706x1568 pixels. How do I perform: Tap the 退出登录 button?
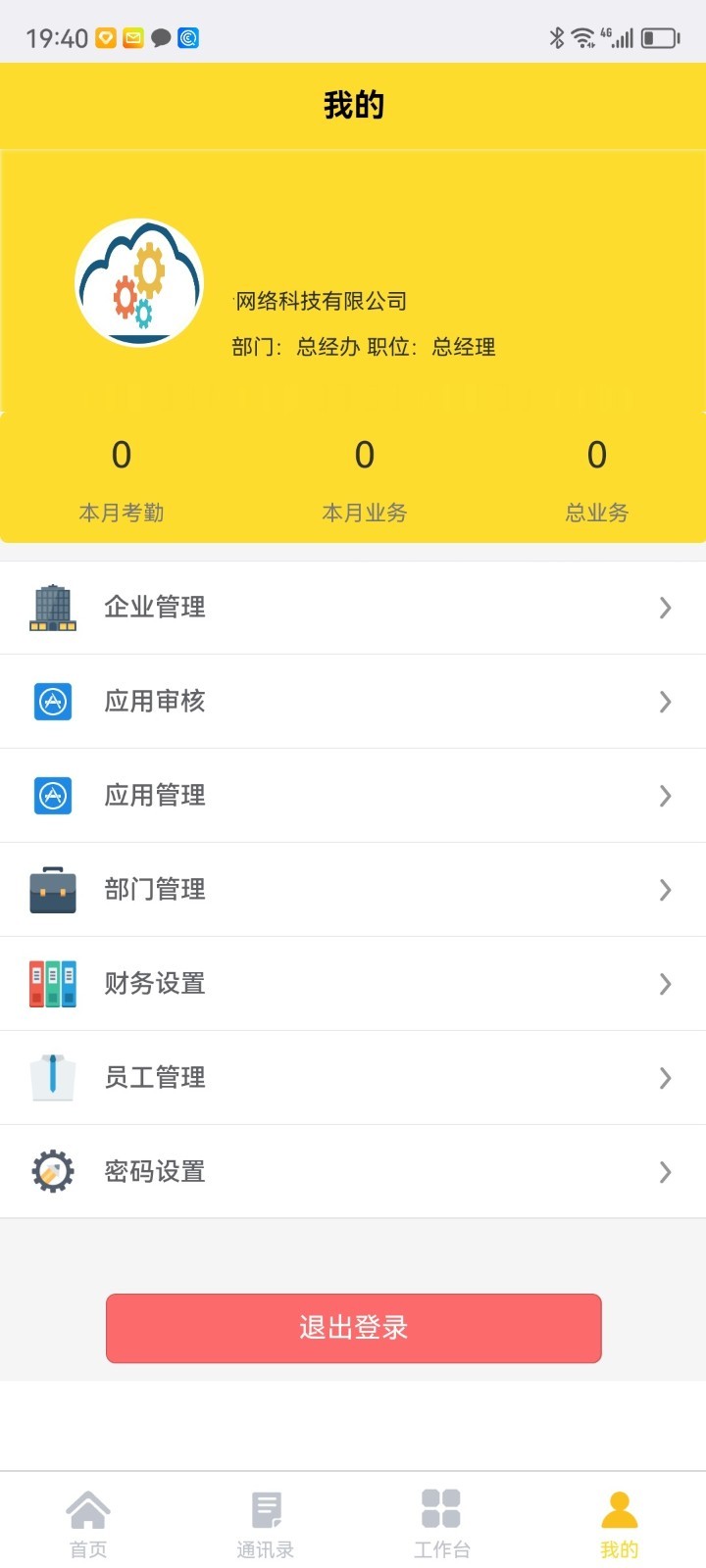tap(353, 1328)
